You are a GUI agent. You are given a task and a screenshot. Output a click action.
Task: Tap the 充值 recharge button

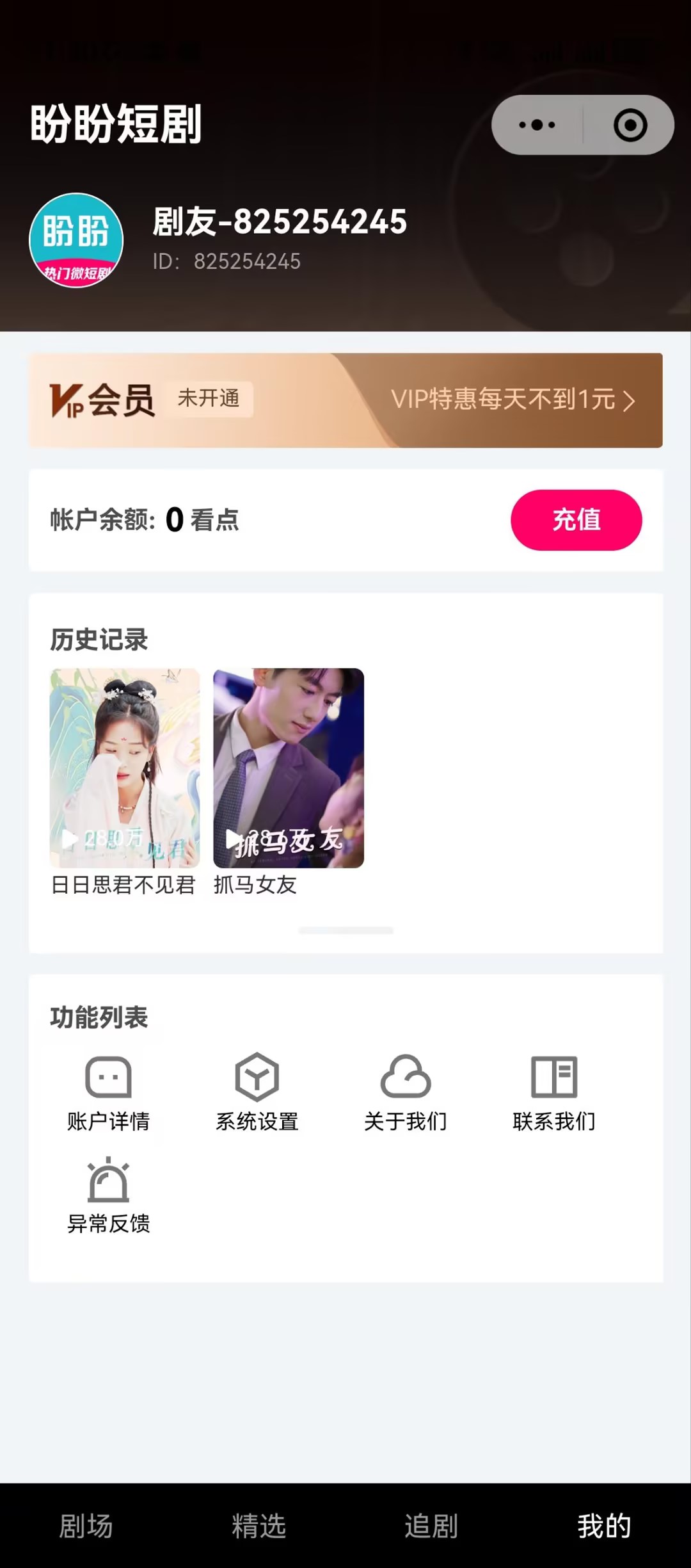[576, 520]
